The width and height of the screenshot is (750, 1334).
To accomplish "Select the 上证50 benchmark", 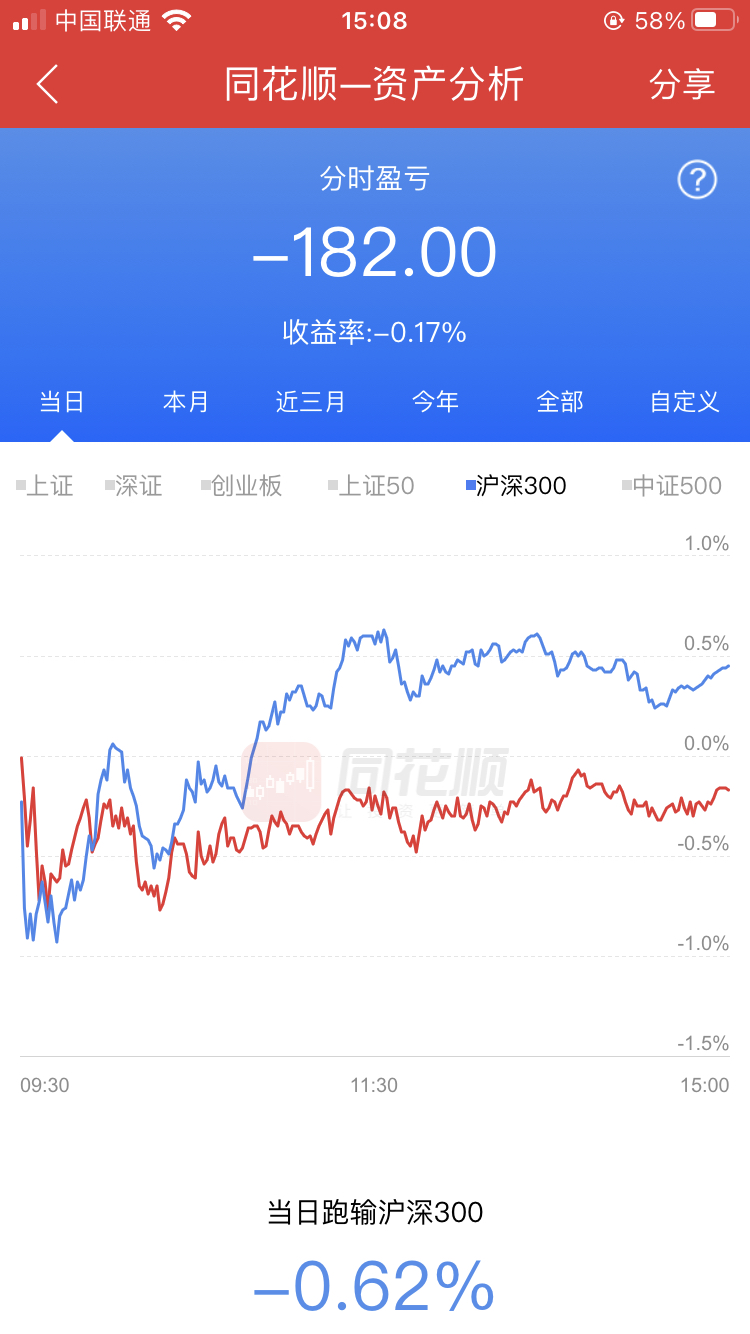I will pos(372,486).
